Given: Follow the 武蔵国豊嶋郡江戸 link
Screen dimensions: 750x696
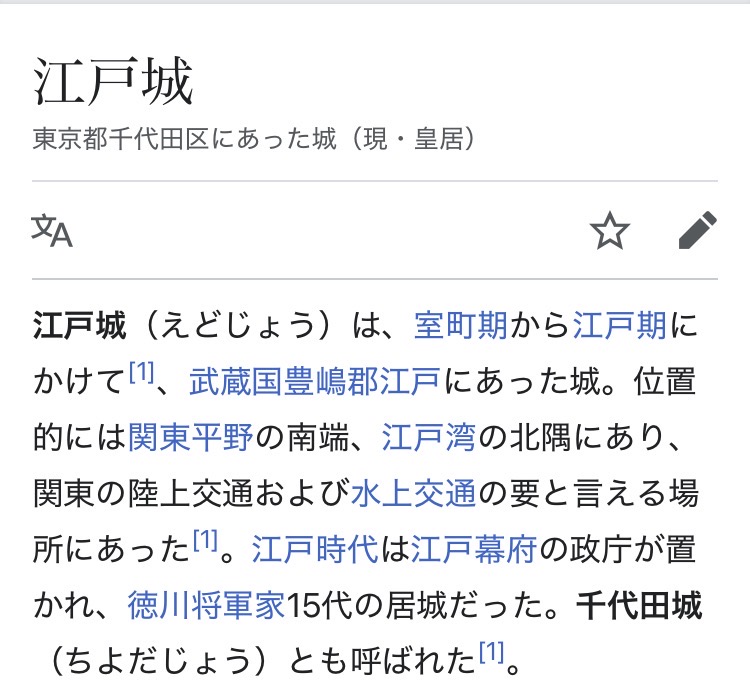Looking at the screenshot, I should 313,382.
